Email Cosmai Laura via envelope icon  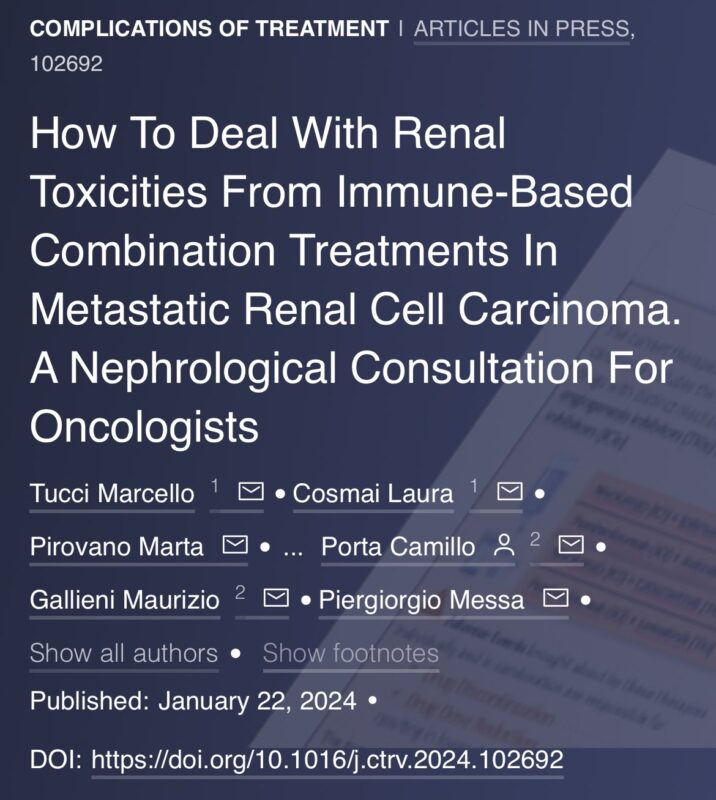pos(510,492)
